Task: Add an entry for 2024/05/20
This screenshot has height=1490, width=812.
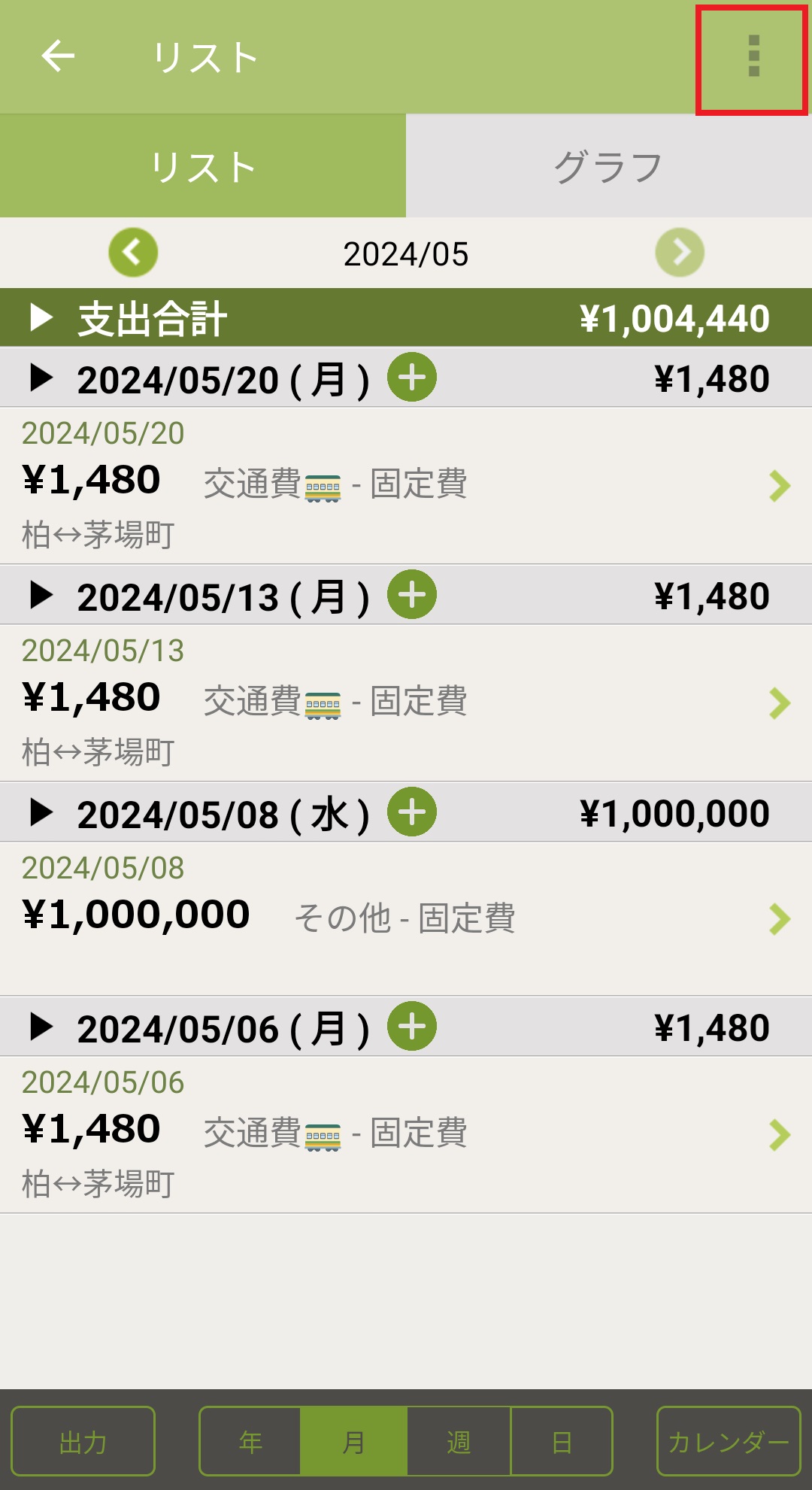Action: pos(412,378)
